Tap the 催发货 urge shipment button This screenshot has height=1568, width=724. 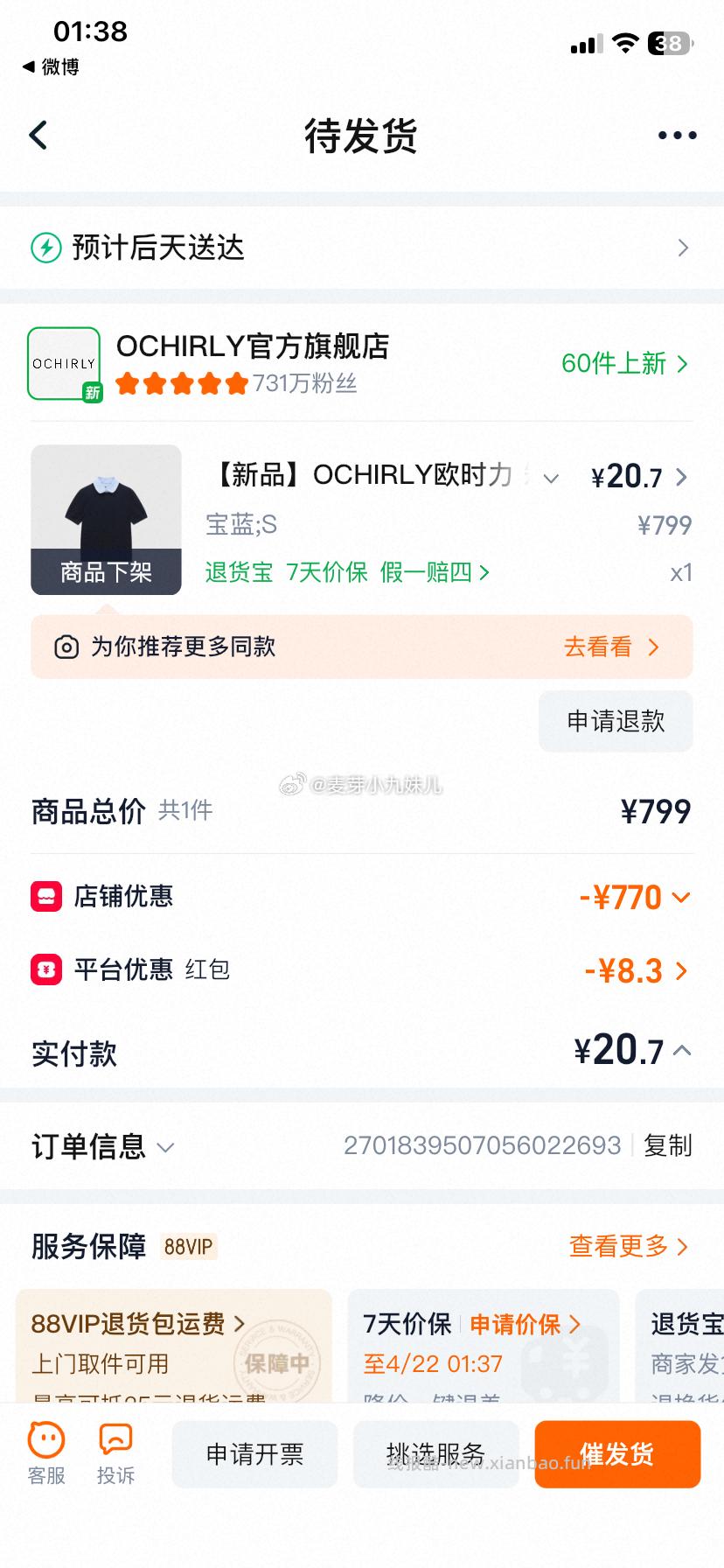point(617,1454)
